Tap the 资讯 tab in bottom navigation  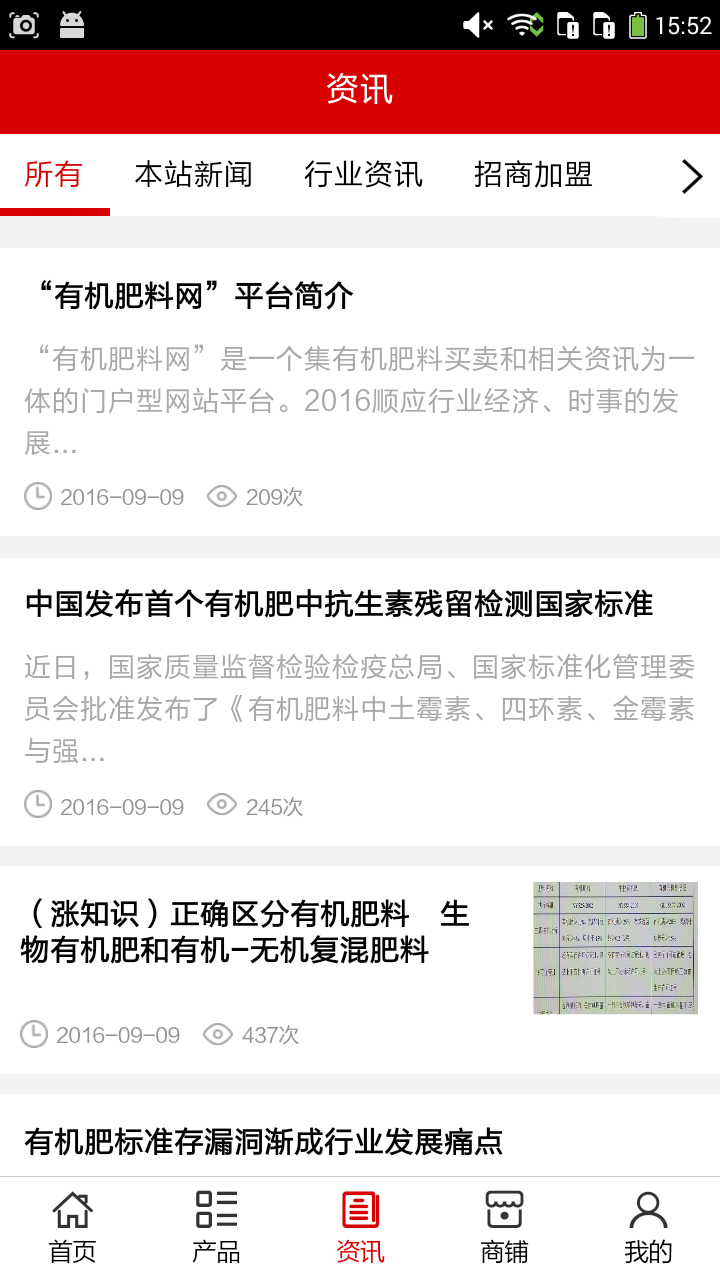(360, 1228)
